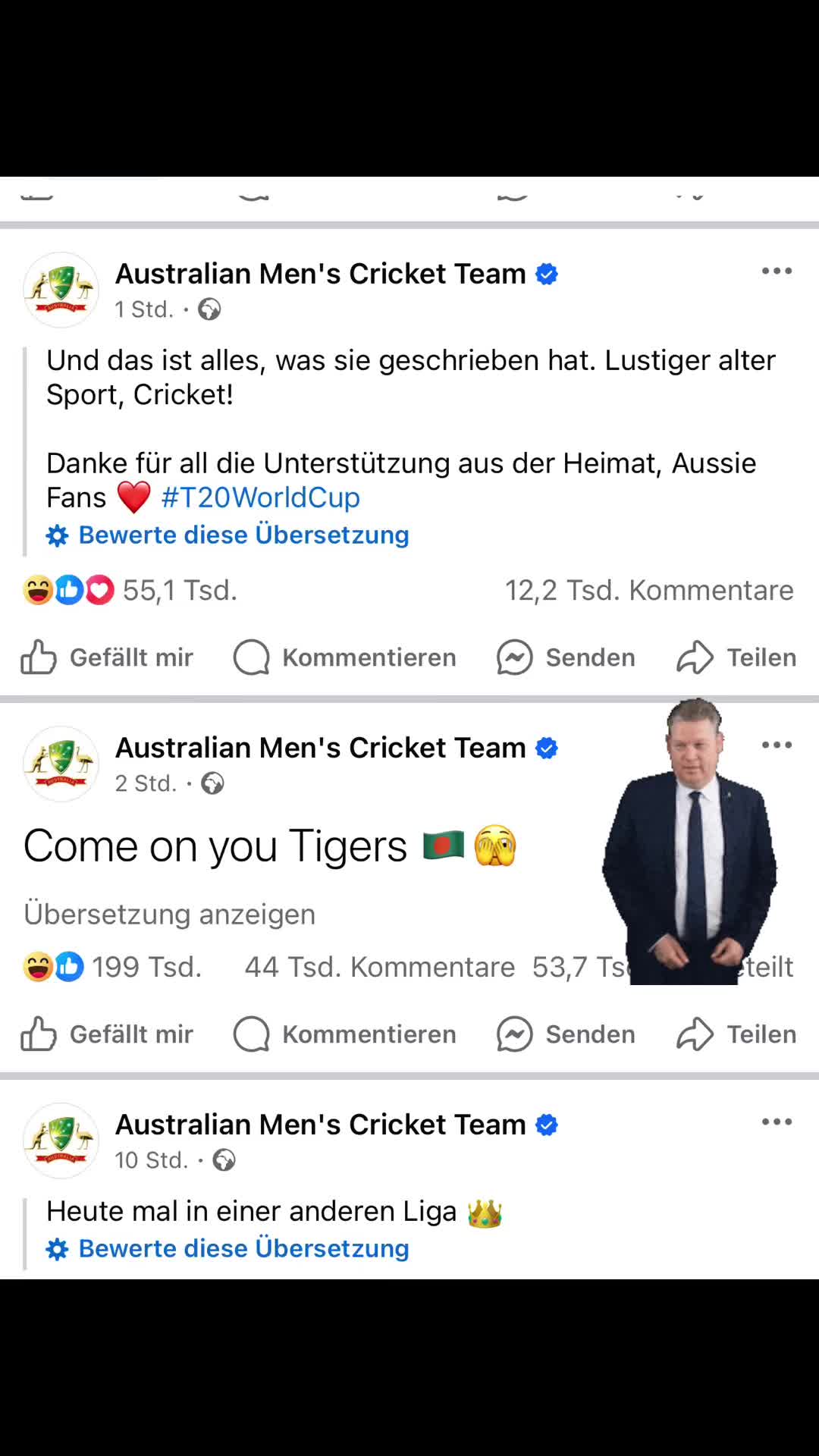See reactions on the 55,1 Tsd. post

(130, 591)
